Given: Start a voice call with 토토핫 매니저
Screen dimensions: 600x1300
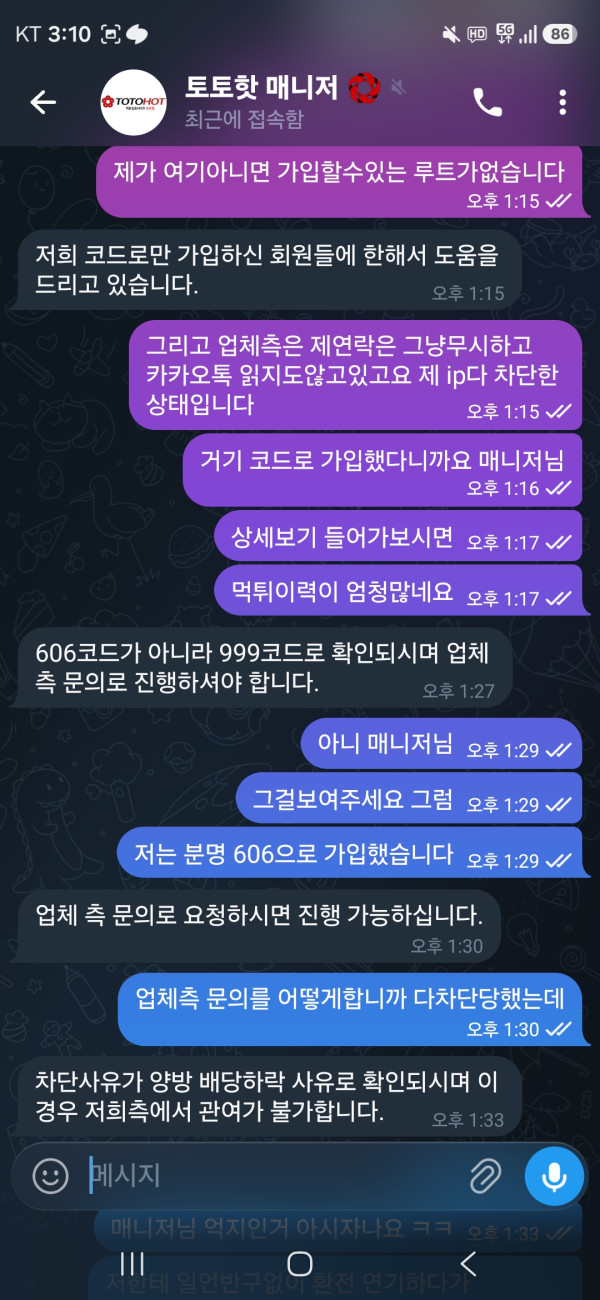Looking at the screenshot, I should 487,102.
